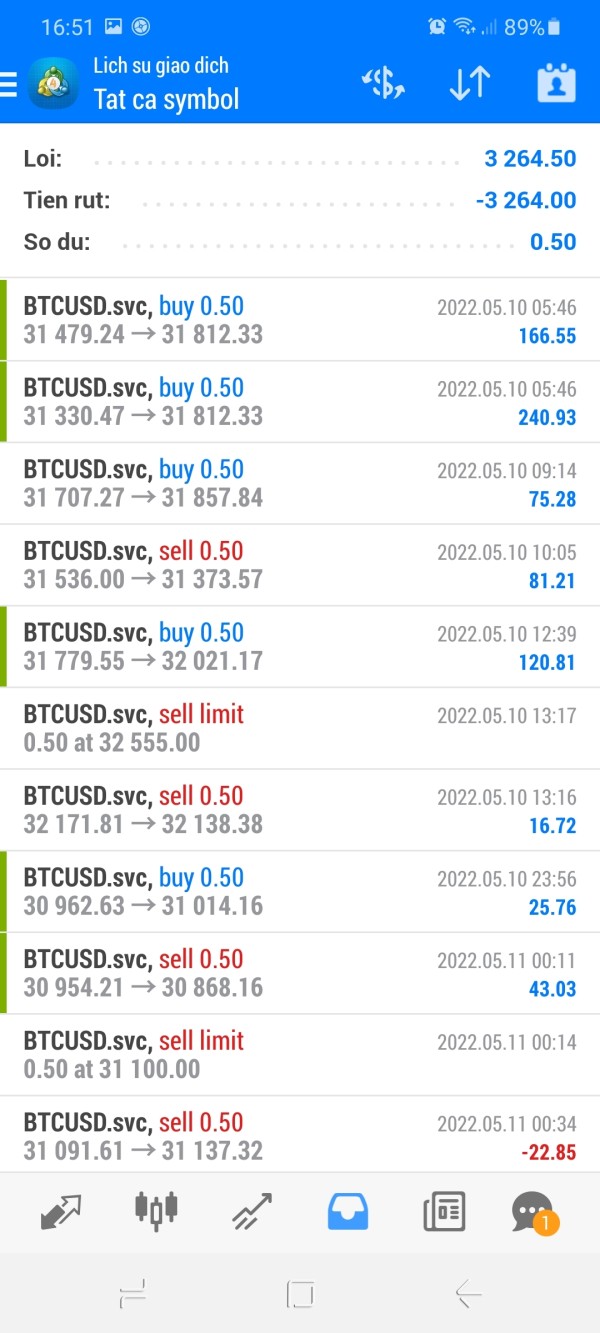Viewport: 600px width, 1333px height.
Task: Open the sell trade with profit 81.21
Action: click(300, 565)
